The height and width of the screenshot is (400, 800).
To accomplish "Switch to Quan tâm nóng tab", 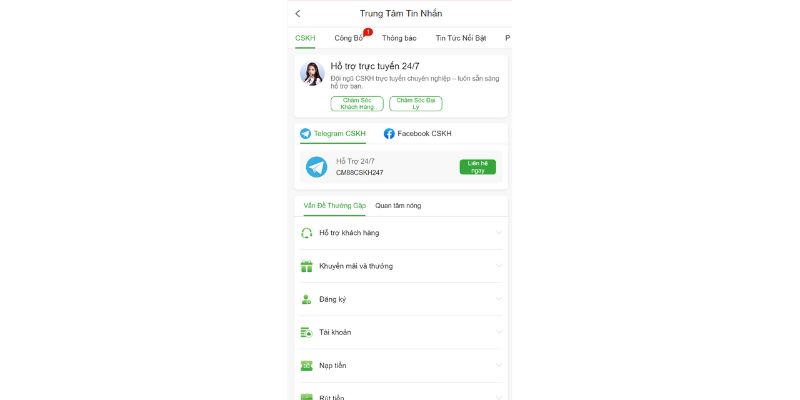I will coord(398,205).
